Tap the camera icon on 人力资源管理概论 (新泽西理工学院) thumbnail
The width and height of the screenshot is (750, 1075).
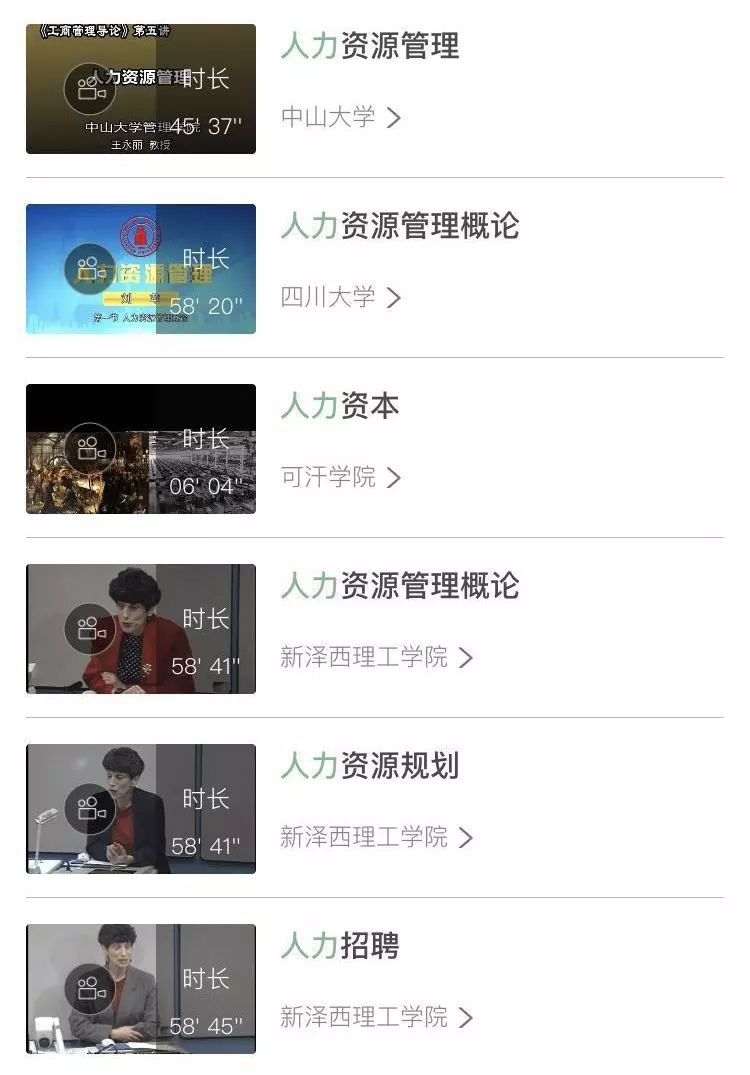tap(88, 630)
